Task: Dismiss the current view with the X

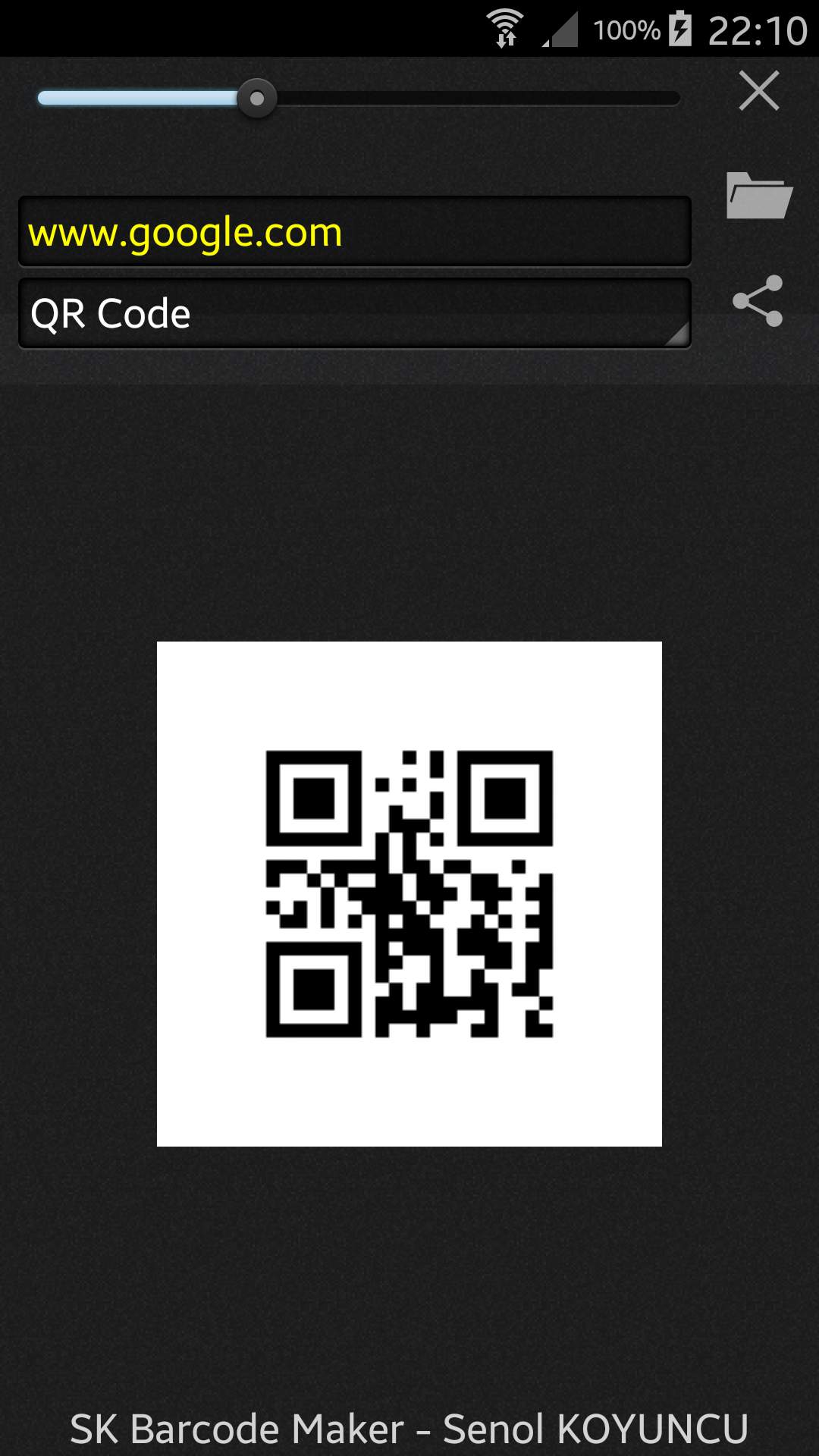Action: pos(758,90)
